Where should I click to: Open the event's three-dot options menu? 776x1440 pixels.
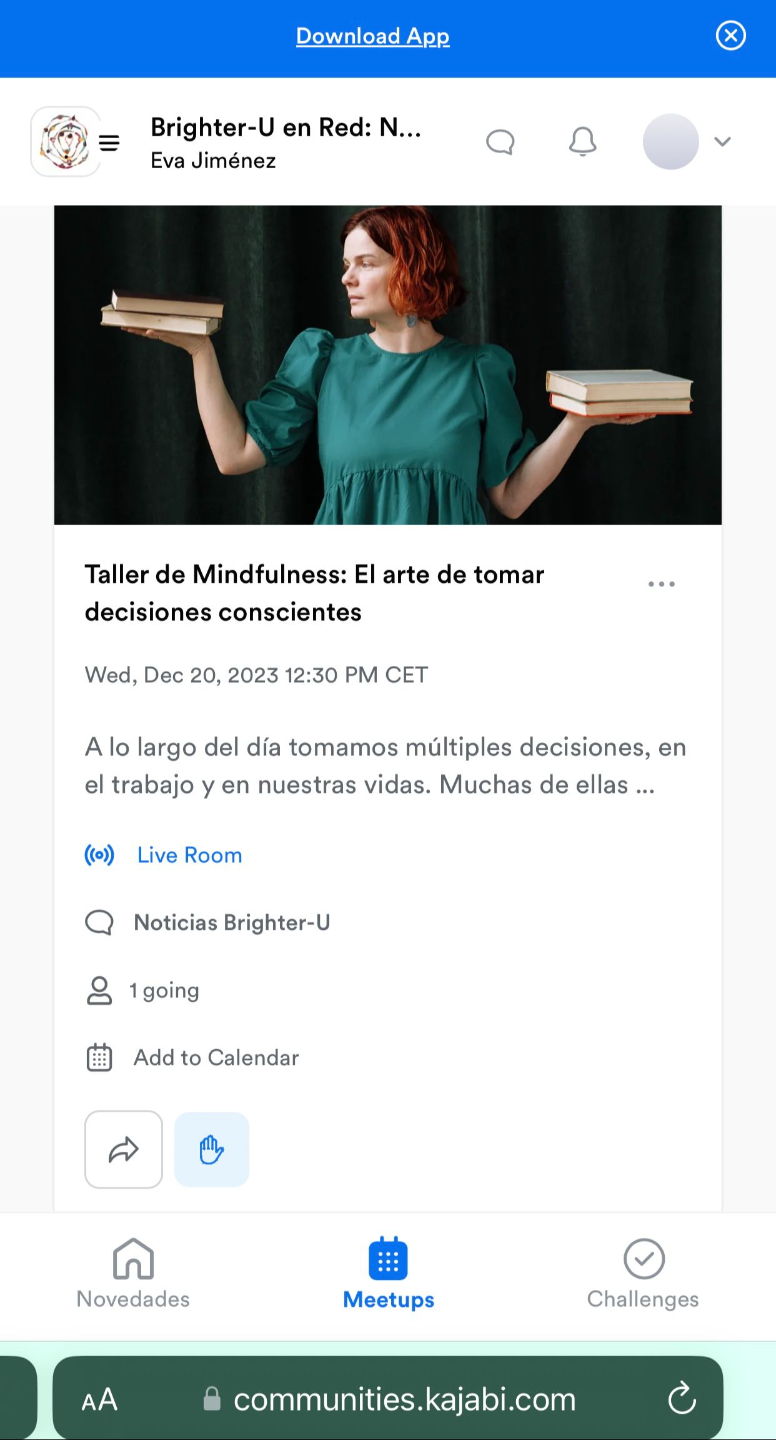pos(661,584)
